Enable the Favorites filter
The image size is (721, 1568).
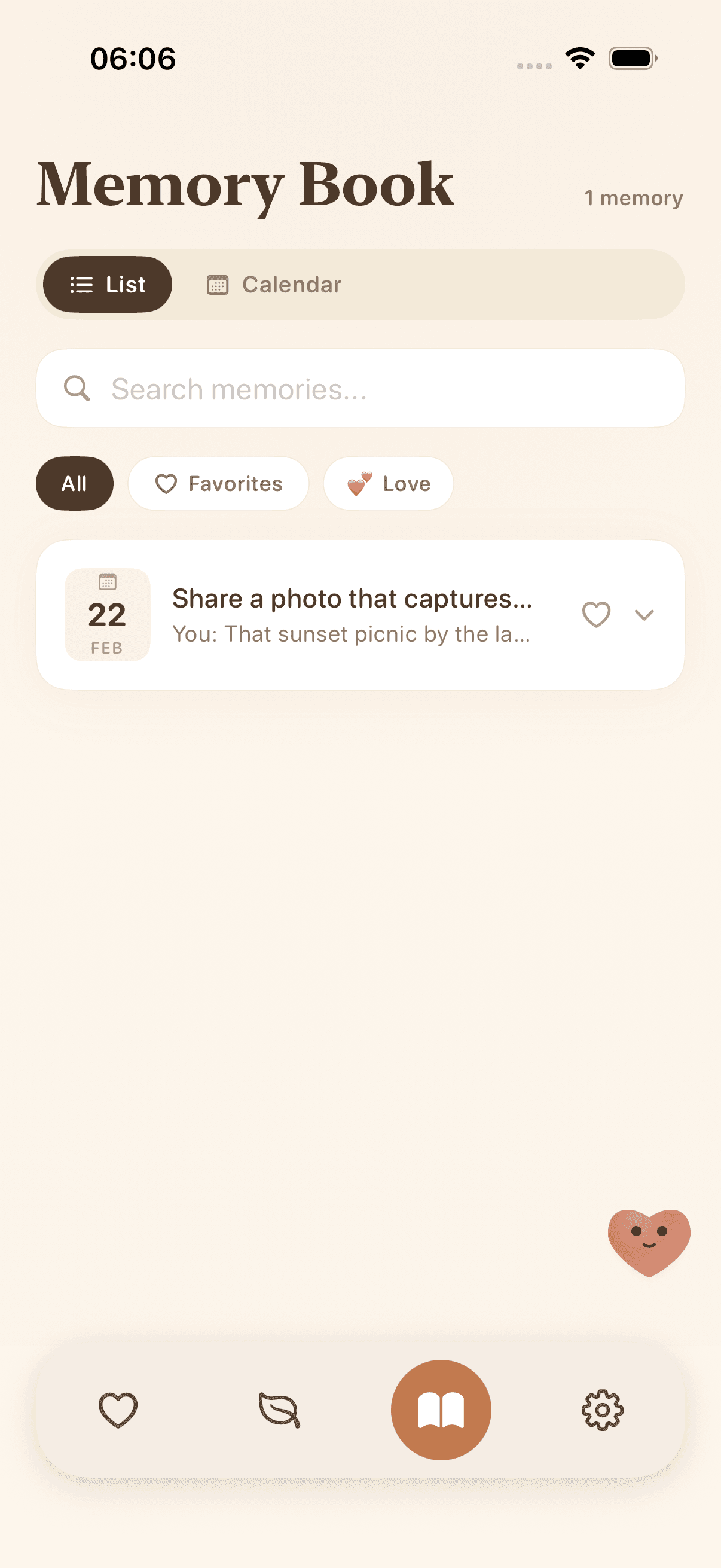tap(218, 483)
